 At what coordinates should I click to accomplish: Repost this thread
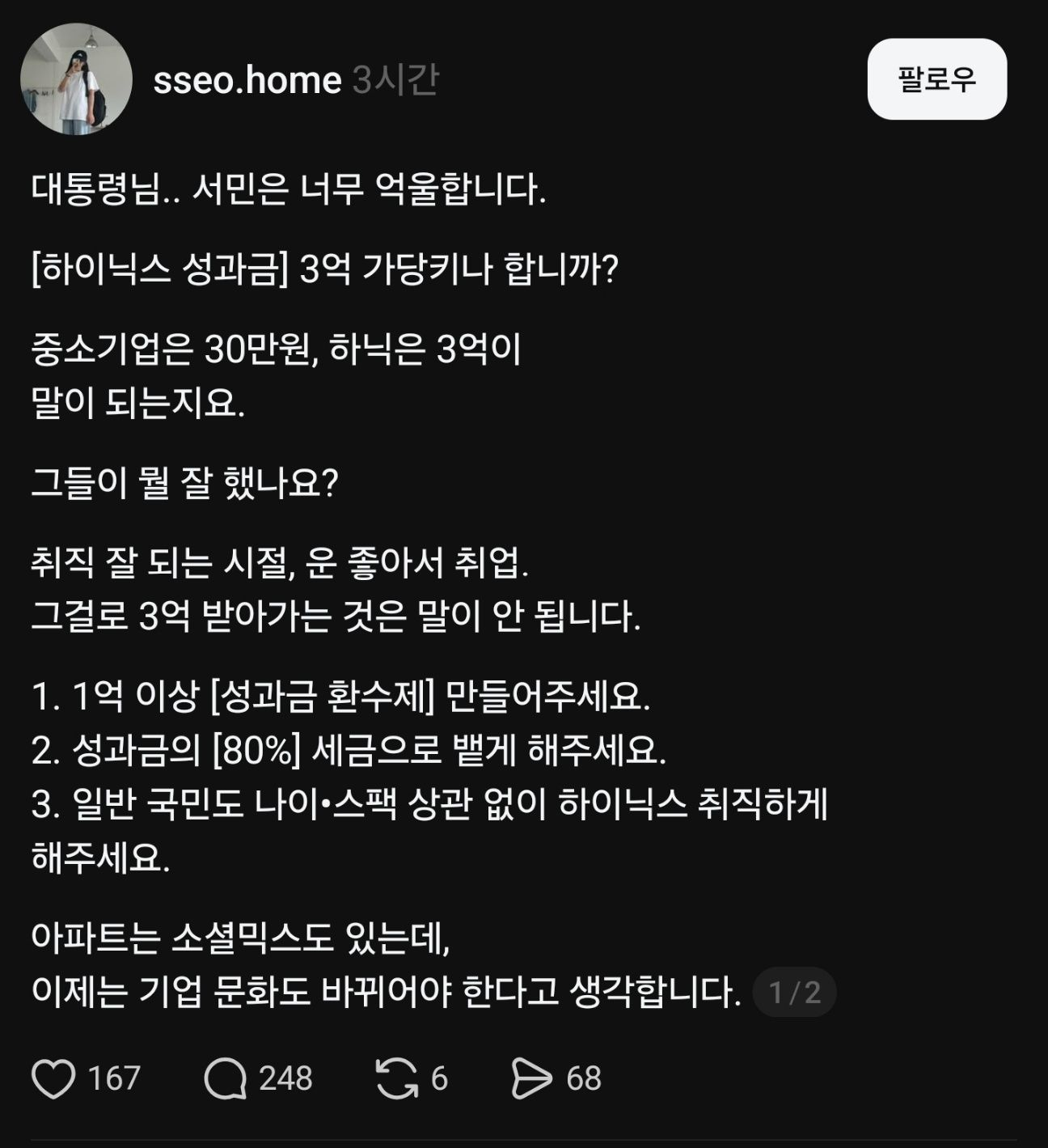[397, 1078]
